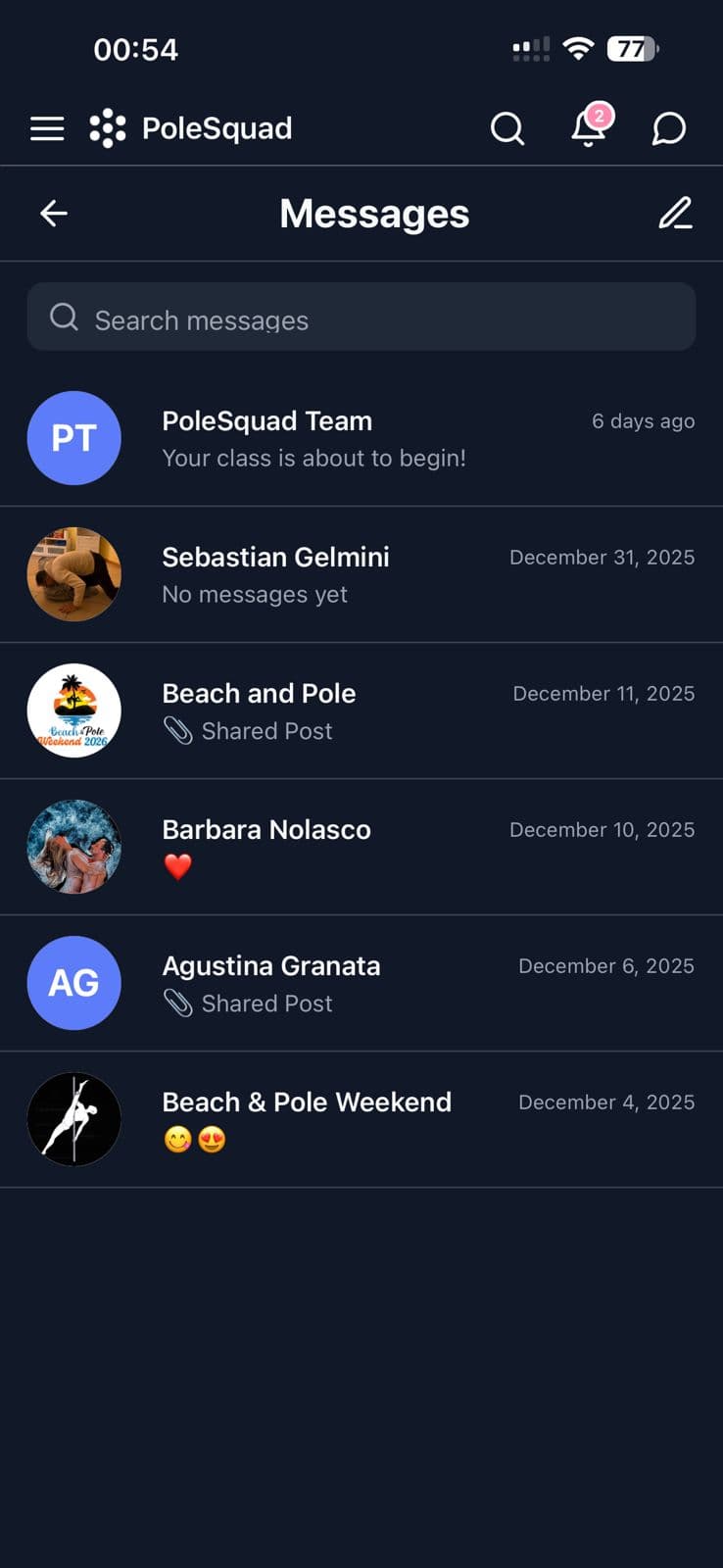Open Barbara Nolasco's heart message
The image size is (723, 1568).
(x=361, y=847)
